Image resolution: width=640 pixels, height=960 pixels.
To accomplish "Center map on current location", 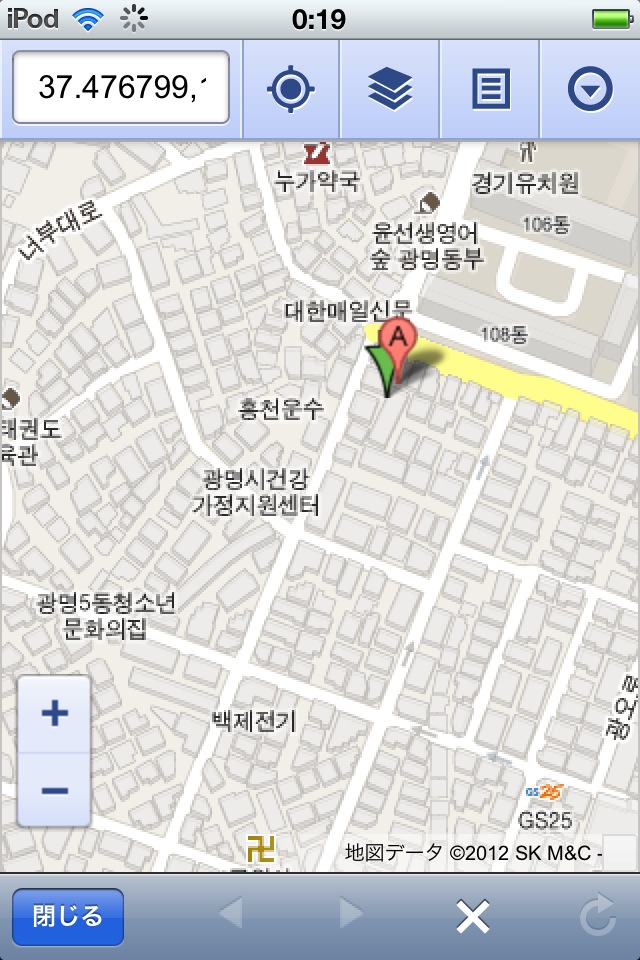I will [x=290, y=90].
